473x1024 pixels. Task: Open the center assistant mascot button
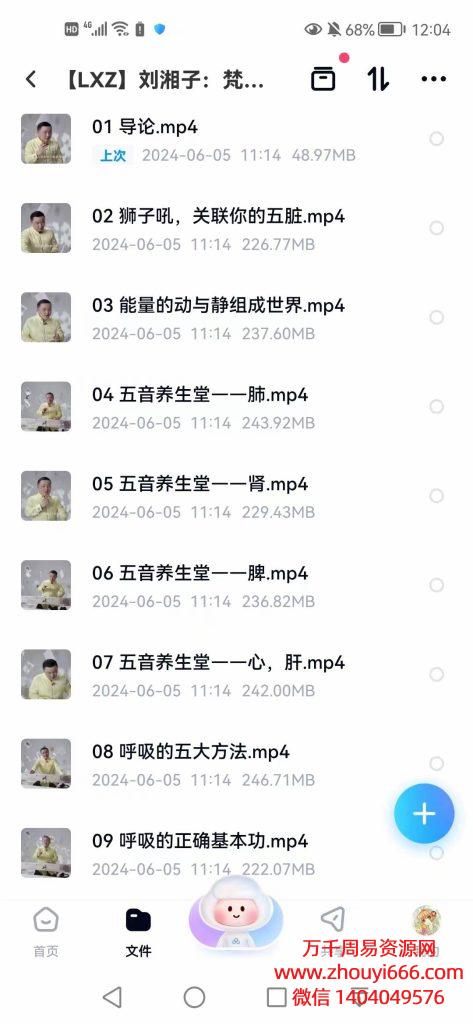click(x=235, y=921)
